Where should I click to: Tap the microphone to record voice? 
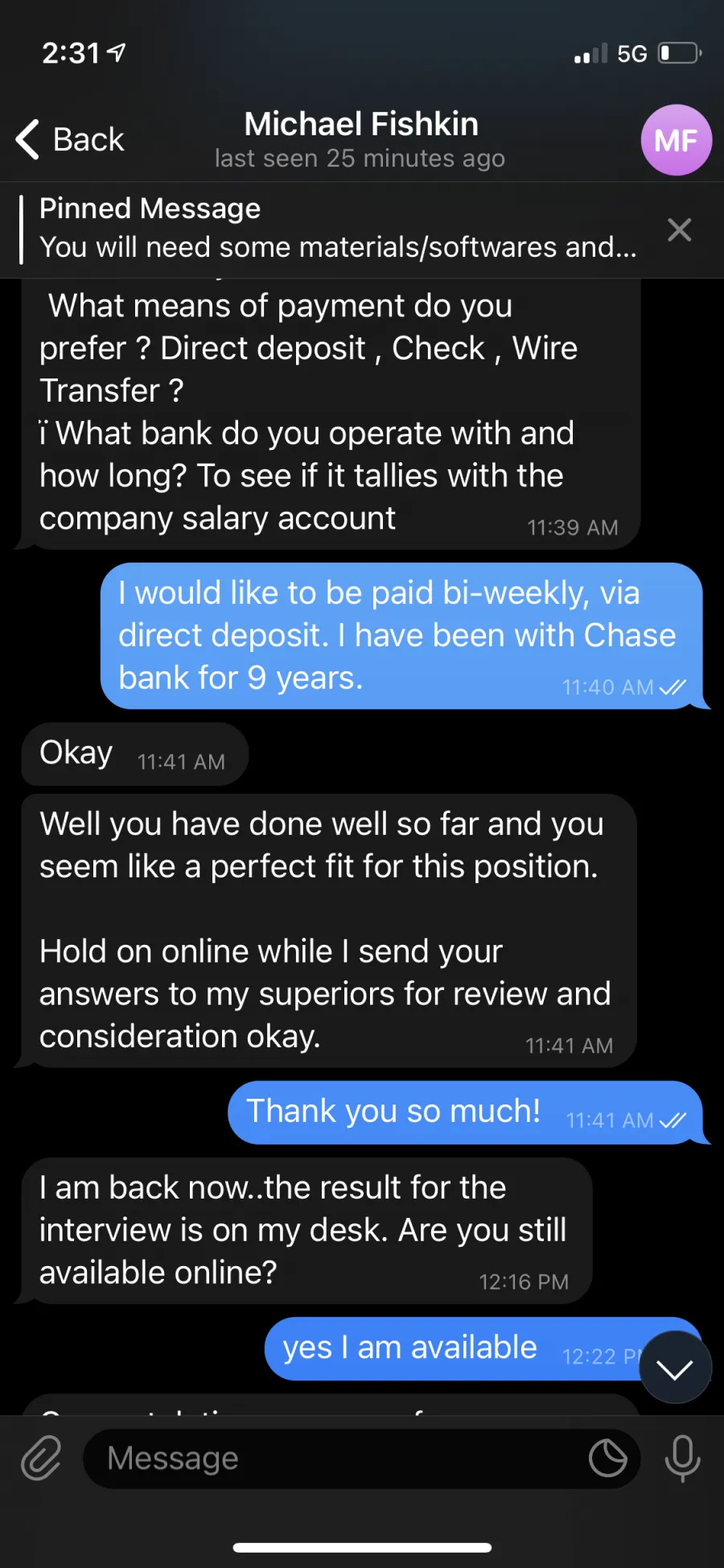(682, 1458)
